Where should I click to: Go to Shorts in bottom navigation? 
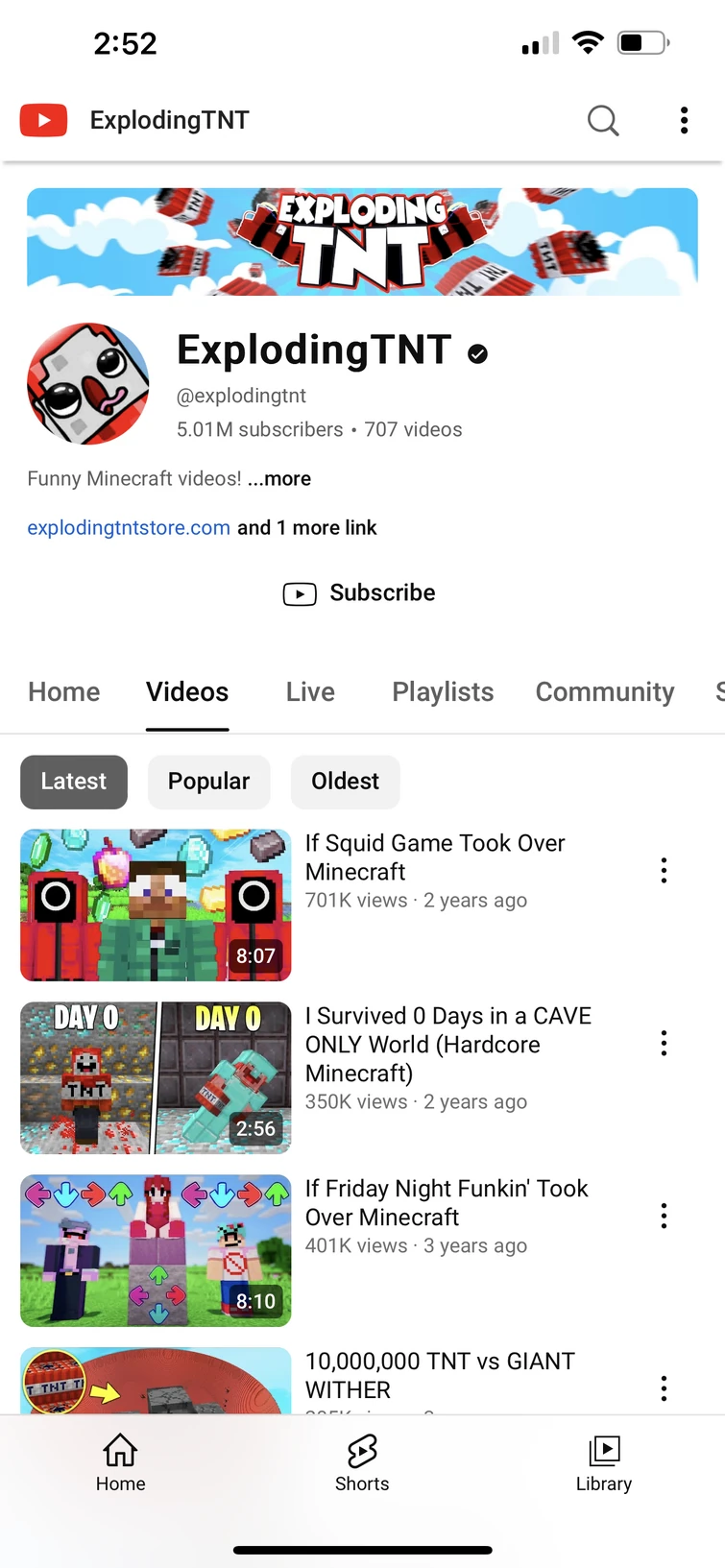pos(362,1462)
